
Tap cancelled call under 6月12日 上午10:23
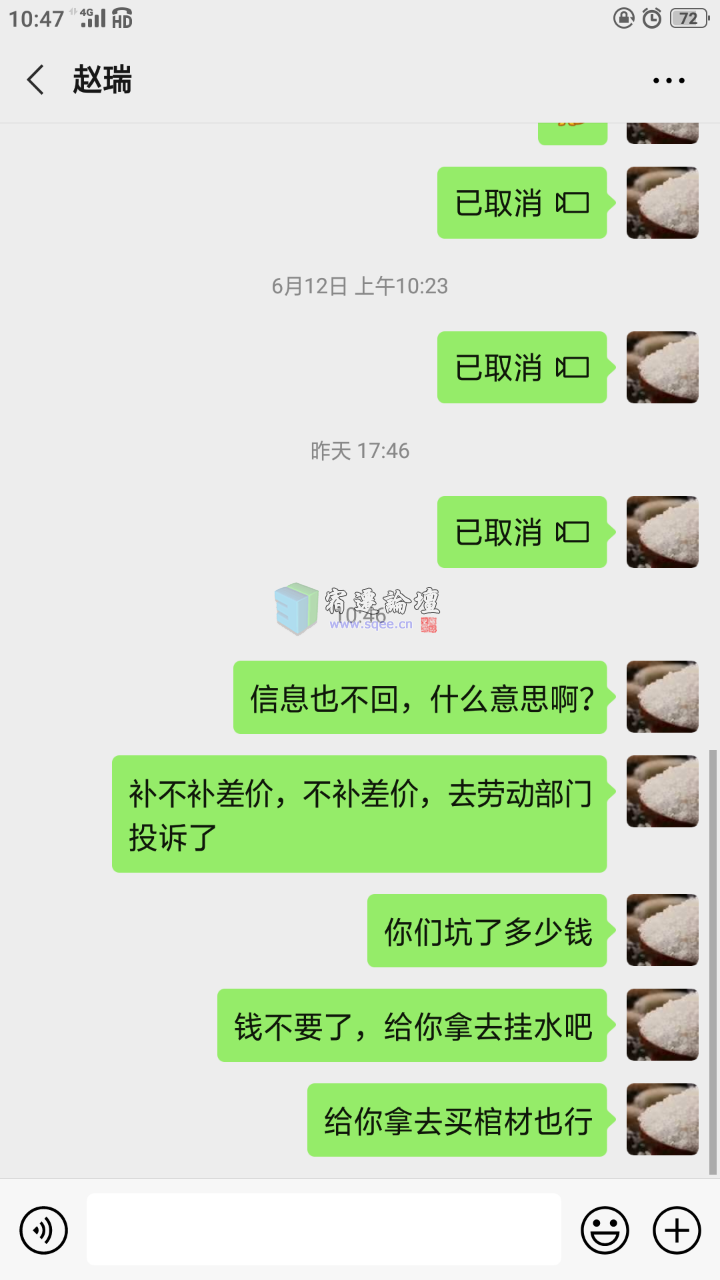click(522, 367)
